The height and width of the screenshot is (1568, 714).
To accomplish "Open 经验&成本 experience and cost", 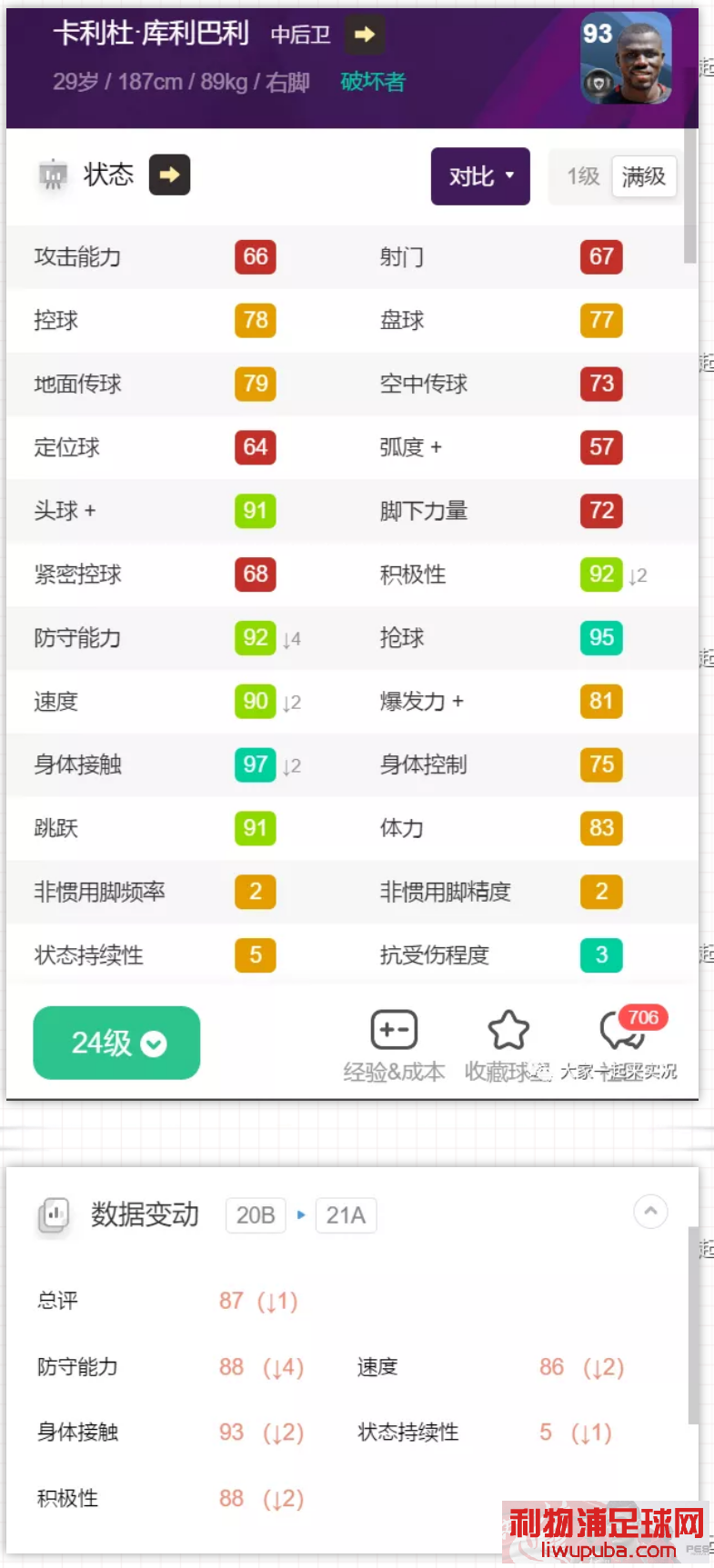I will (x=394, y=1045).
